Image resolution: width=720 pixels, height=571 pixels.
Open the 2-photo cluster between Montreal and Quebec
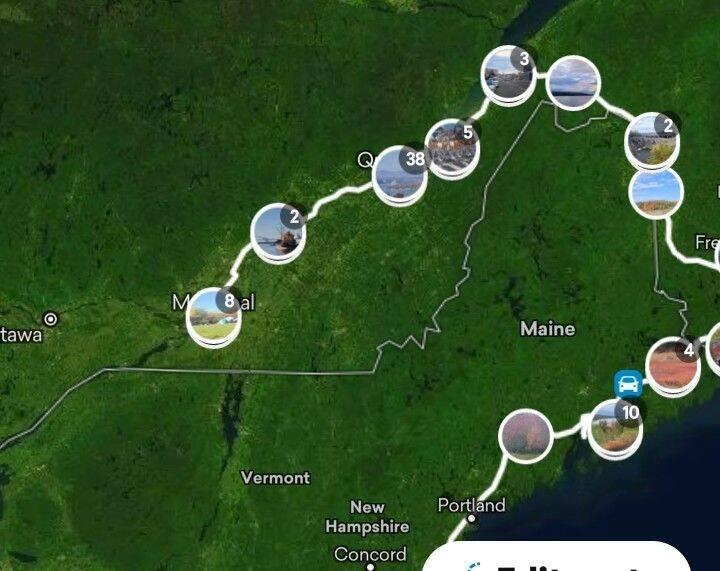[277, 232]
